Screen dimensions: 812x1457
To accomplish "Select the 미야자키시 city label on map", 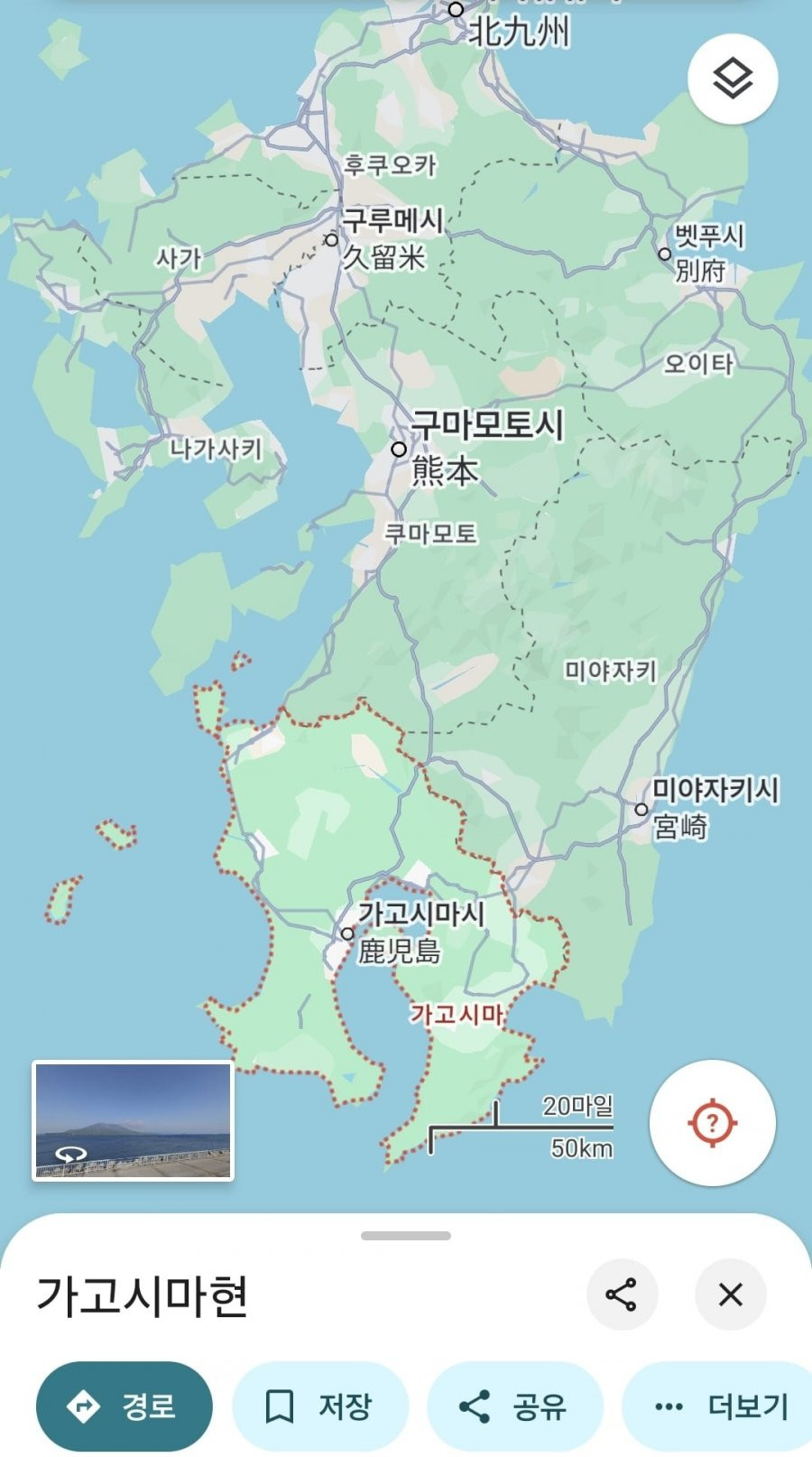I will click(x=715, y=790).
